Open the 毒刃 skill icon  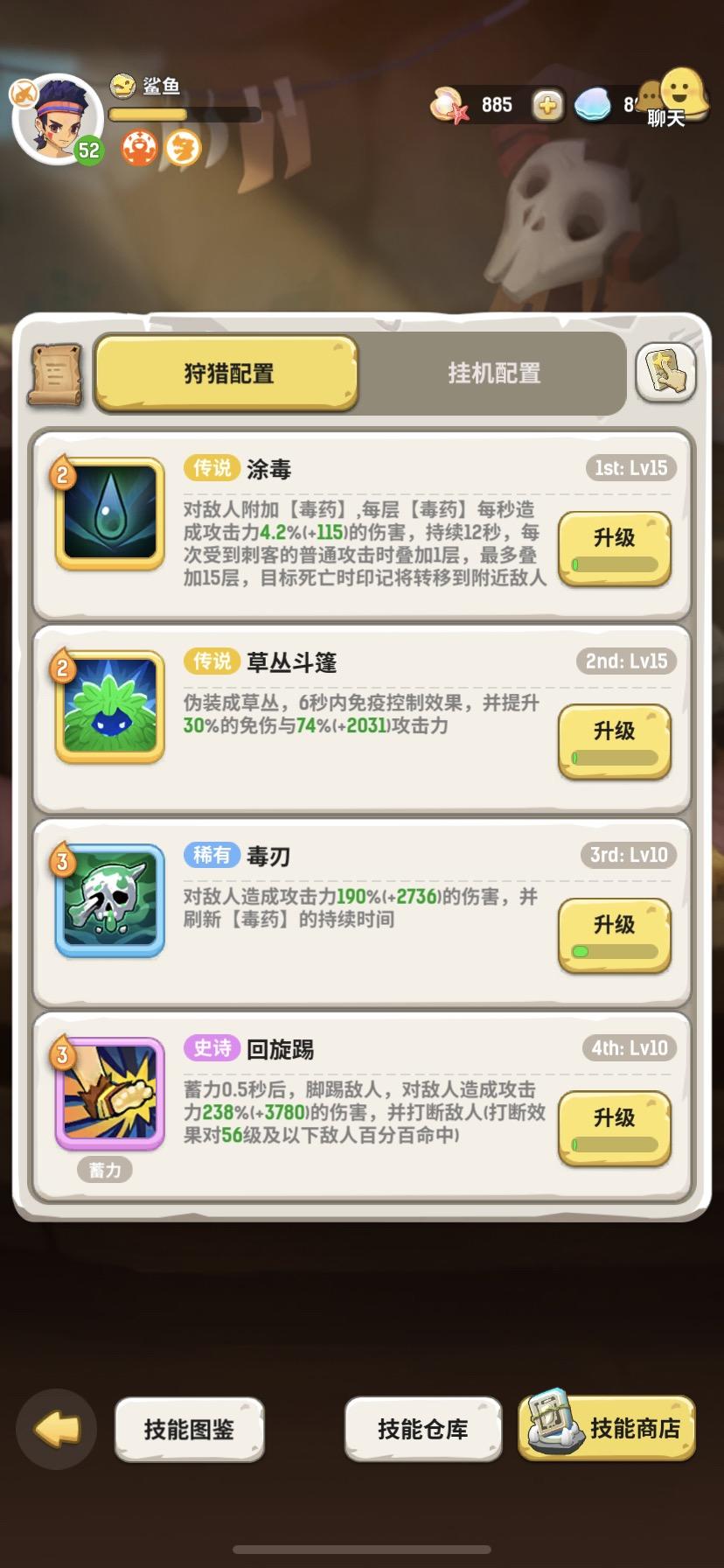tap(110, 900)
